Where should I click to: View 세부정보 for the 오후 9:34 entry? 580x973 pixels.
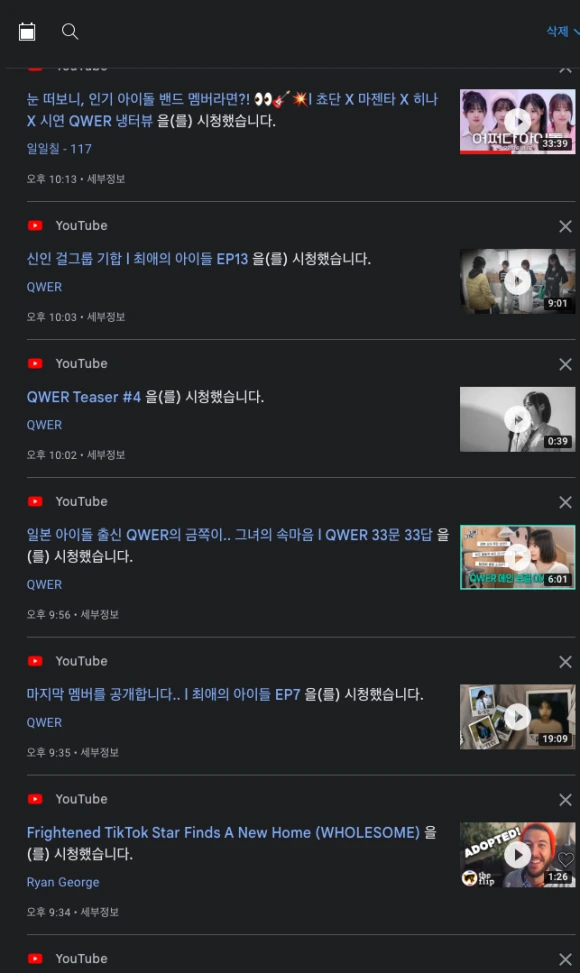tap(100, 912)
